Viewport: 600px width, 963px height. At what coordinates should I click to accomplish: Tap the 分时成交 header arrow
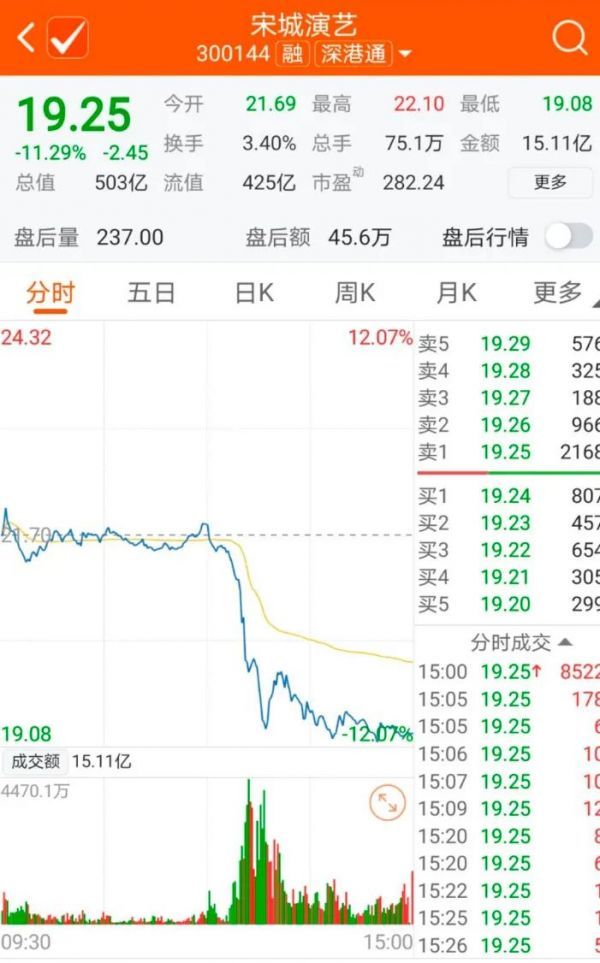tap(564, 642)
